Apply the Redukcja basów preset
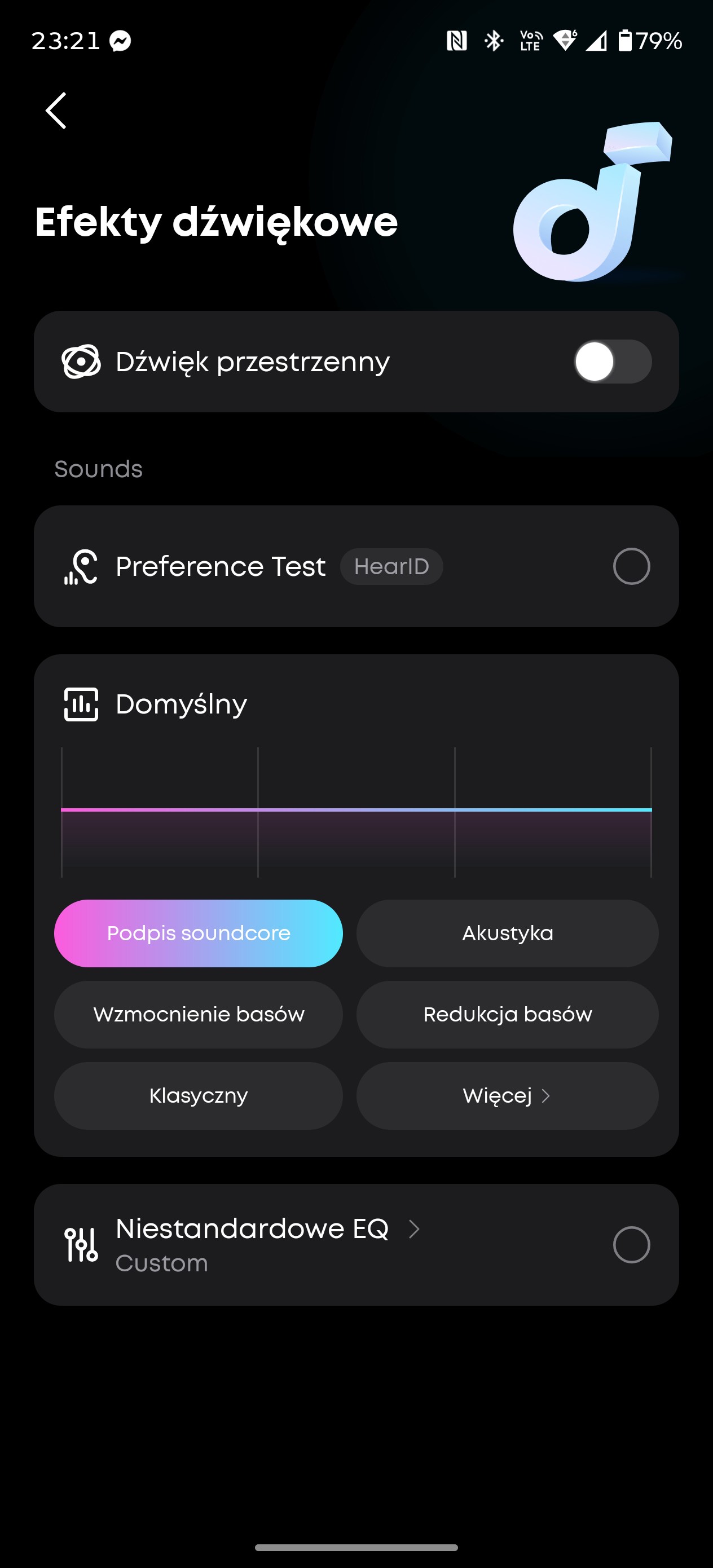The height and width of the screenshot is (1568, 713). pos(507,1014)
